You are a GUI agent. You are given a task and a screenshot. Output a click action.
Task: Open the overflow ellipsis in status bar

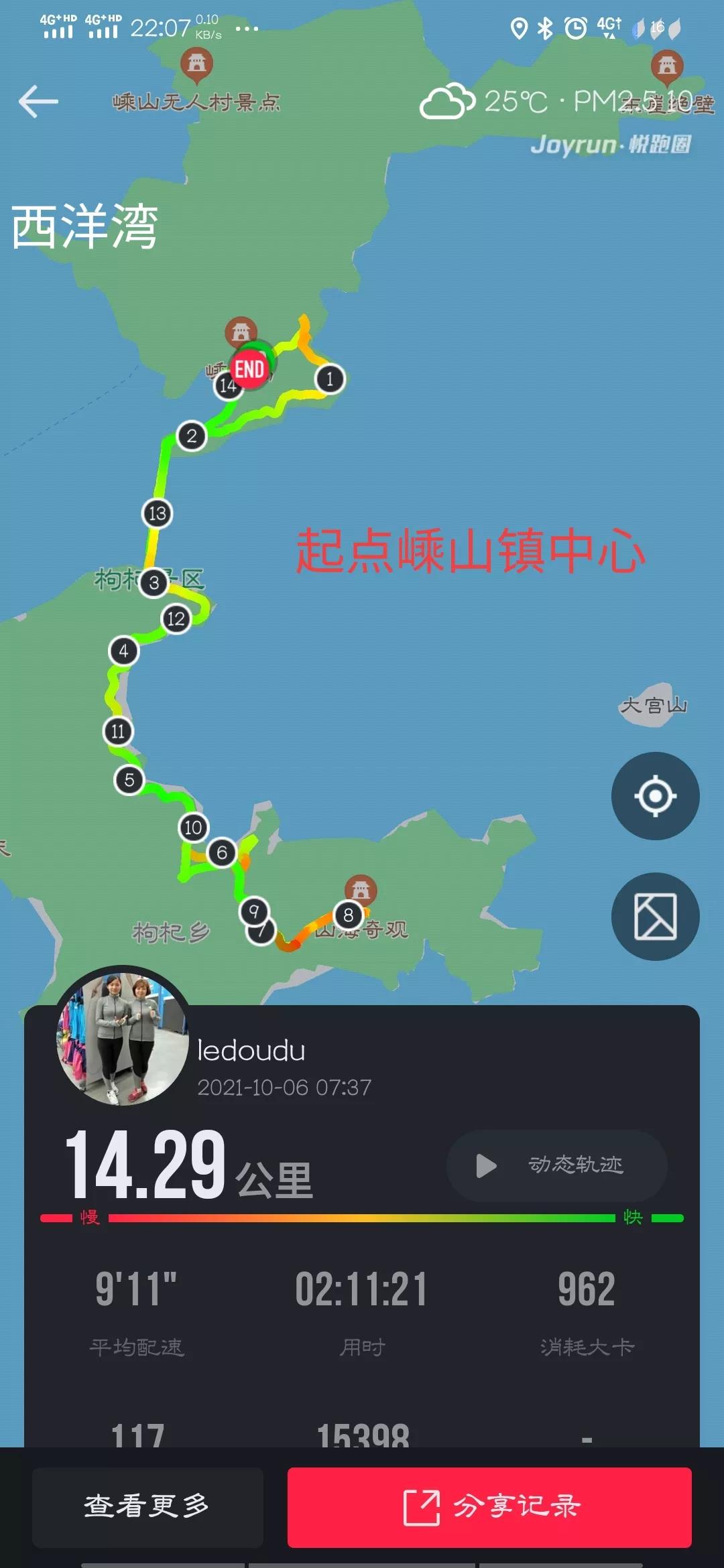(249, 28)
